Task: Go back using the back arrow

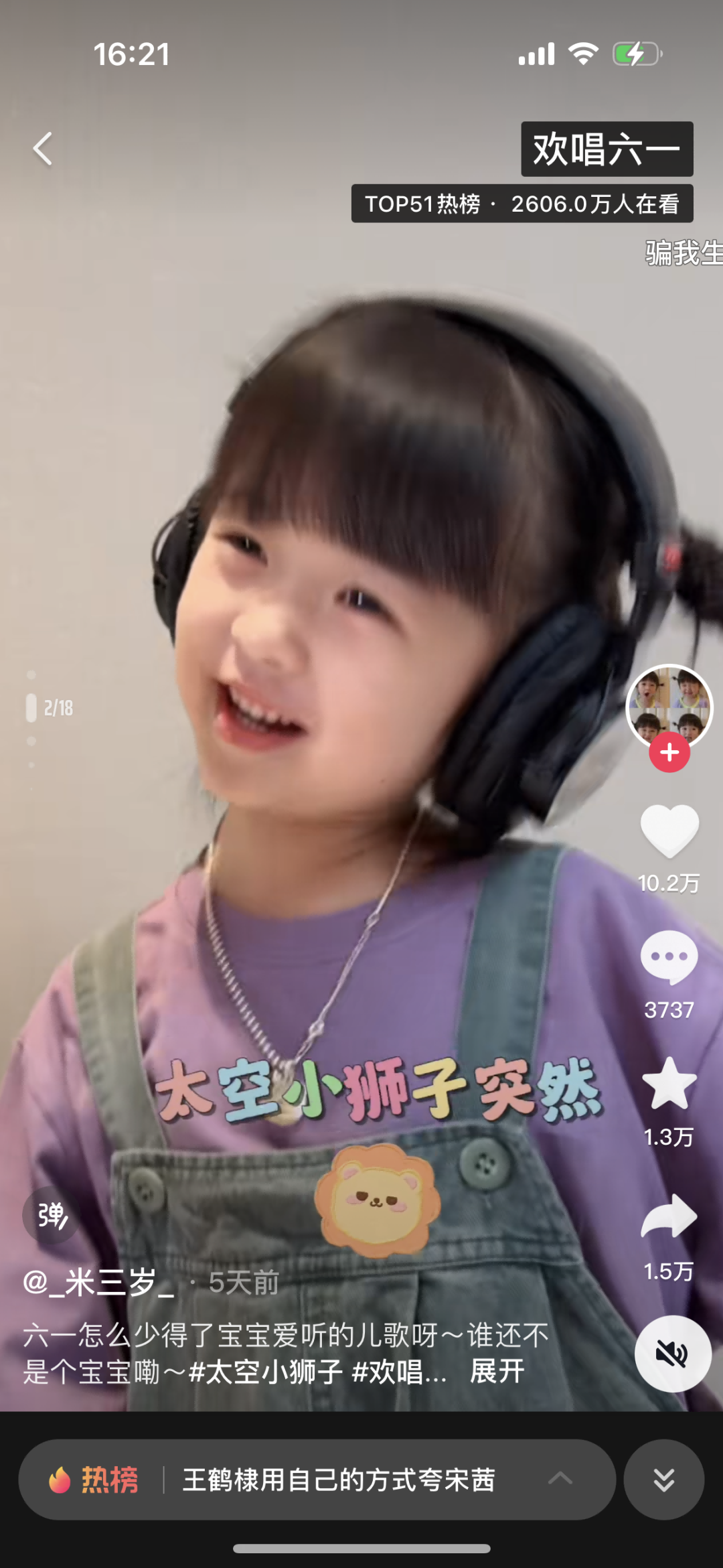Action: pos(43,149)
